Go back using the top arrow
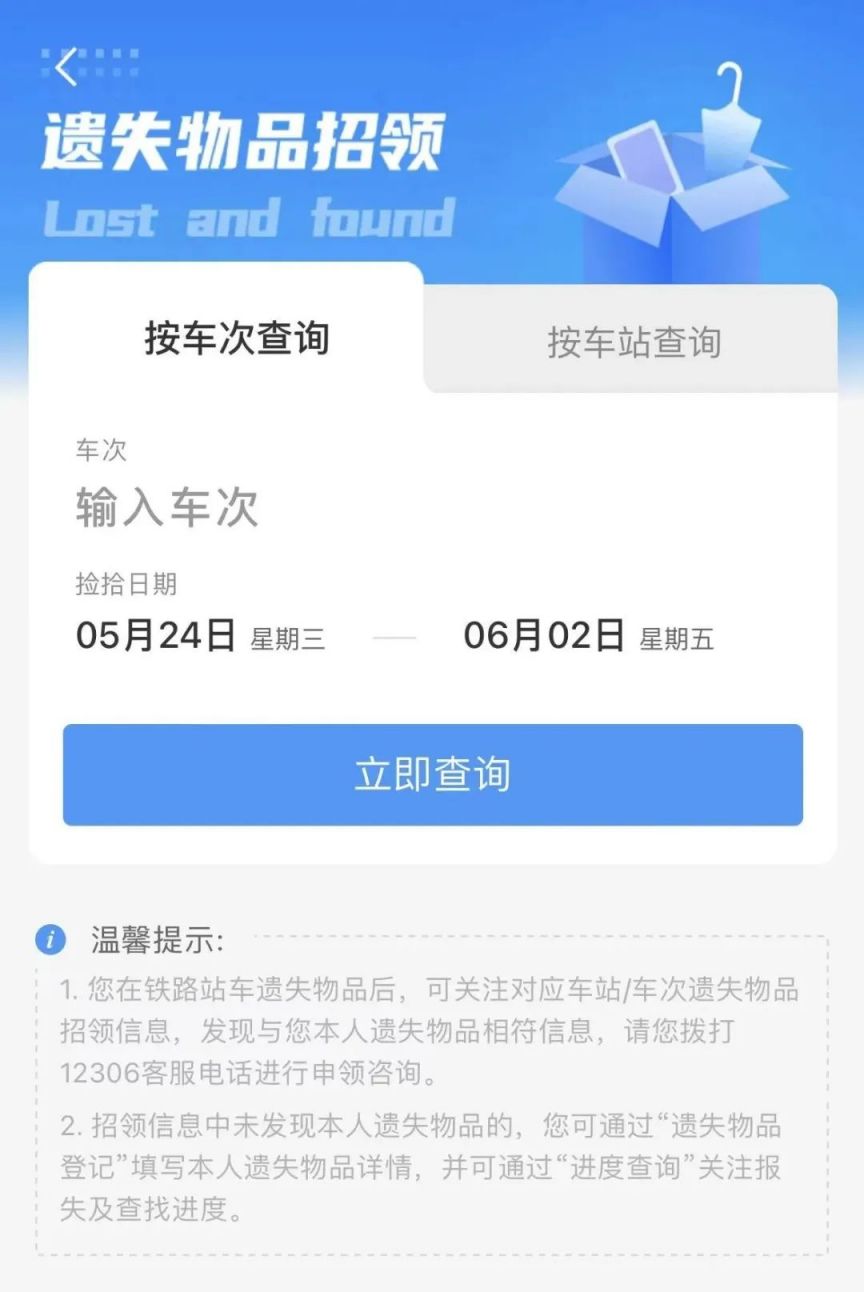The height and width of the screenshot is (1292, 864). click(67, 68)
